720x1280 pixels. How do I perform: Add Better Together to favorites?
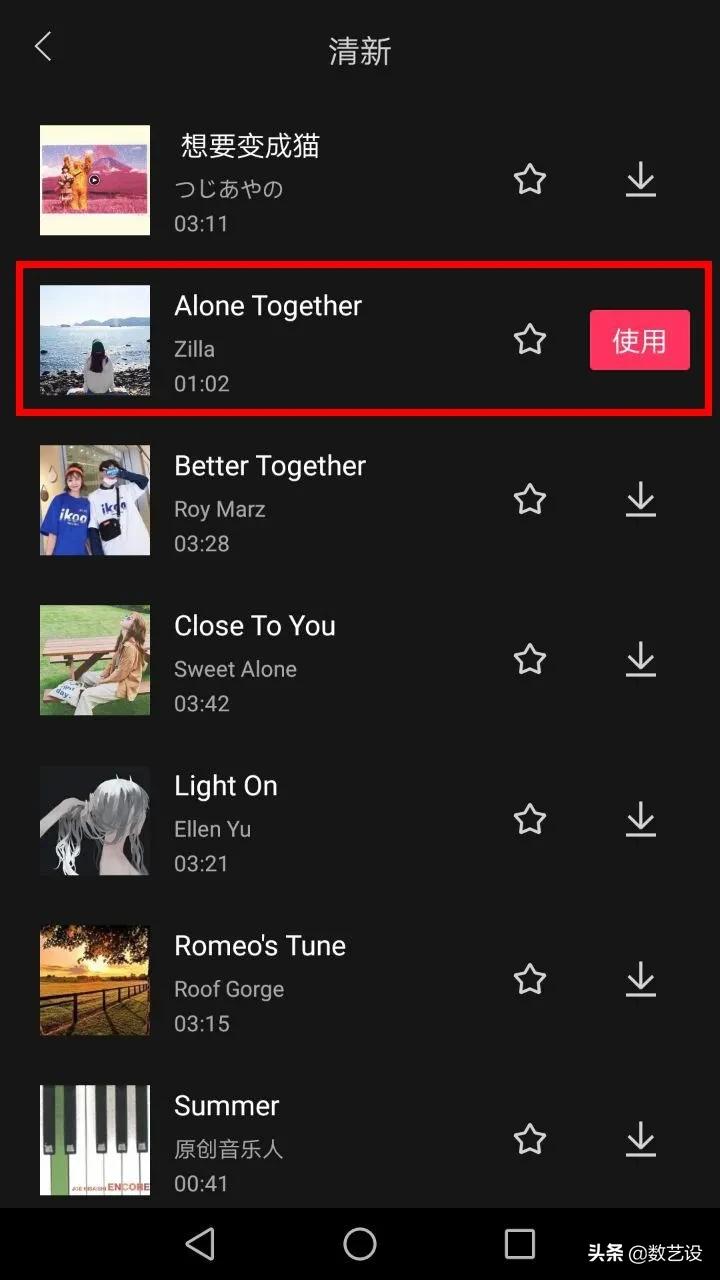tap(529, 499)
